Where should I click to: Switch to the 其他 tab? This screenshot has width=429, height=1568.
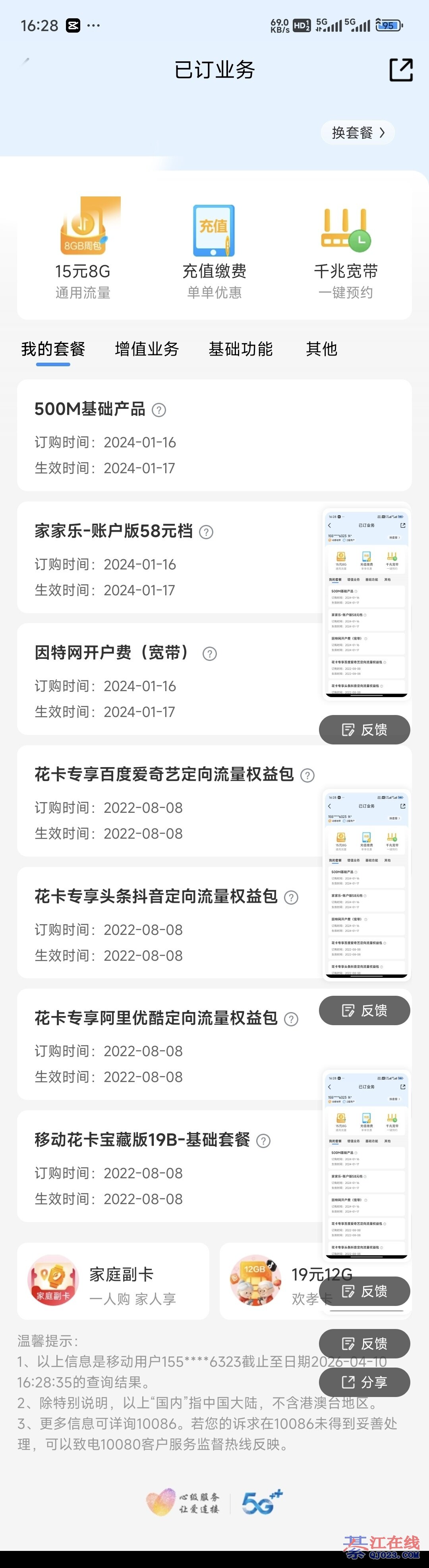click(x=321, y=349)
